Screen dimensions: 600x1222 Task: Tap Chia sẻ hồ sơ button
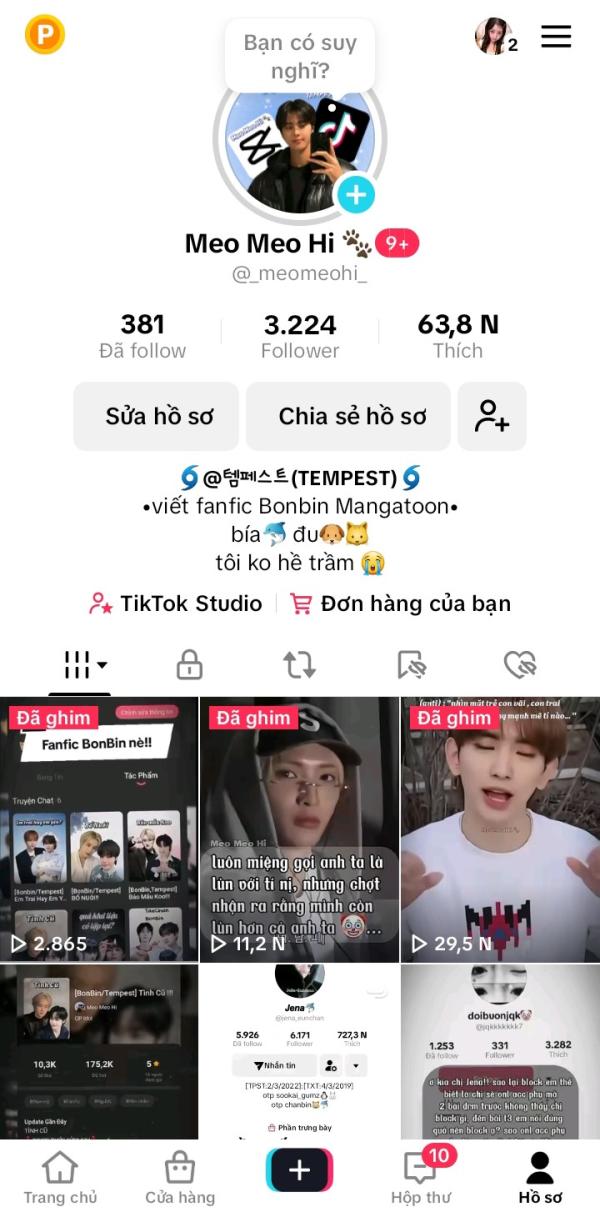pos(352,416)
